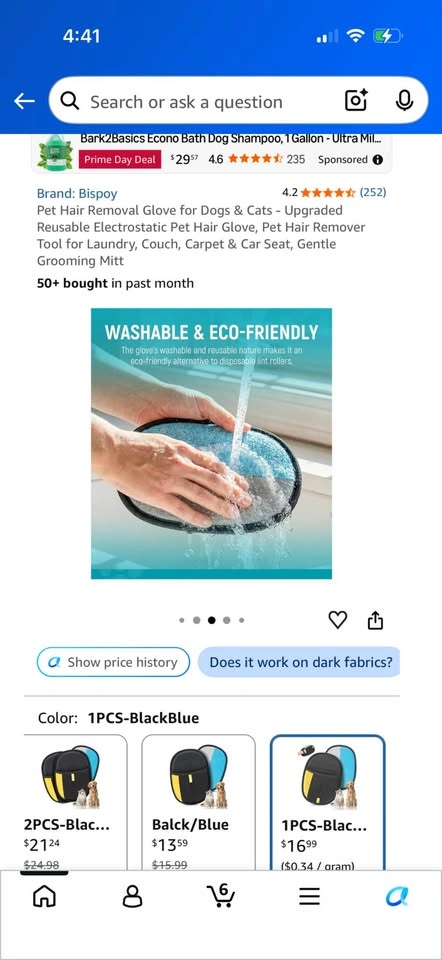
Task: Open the Rufus AI assistant tab
Action: click(x=397, y=897)
